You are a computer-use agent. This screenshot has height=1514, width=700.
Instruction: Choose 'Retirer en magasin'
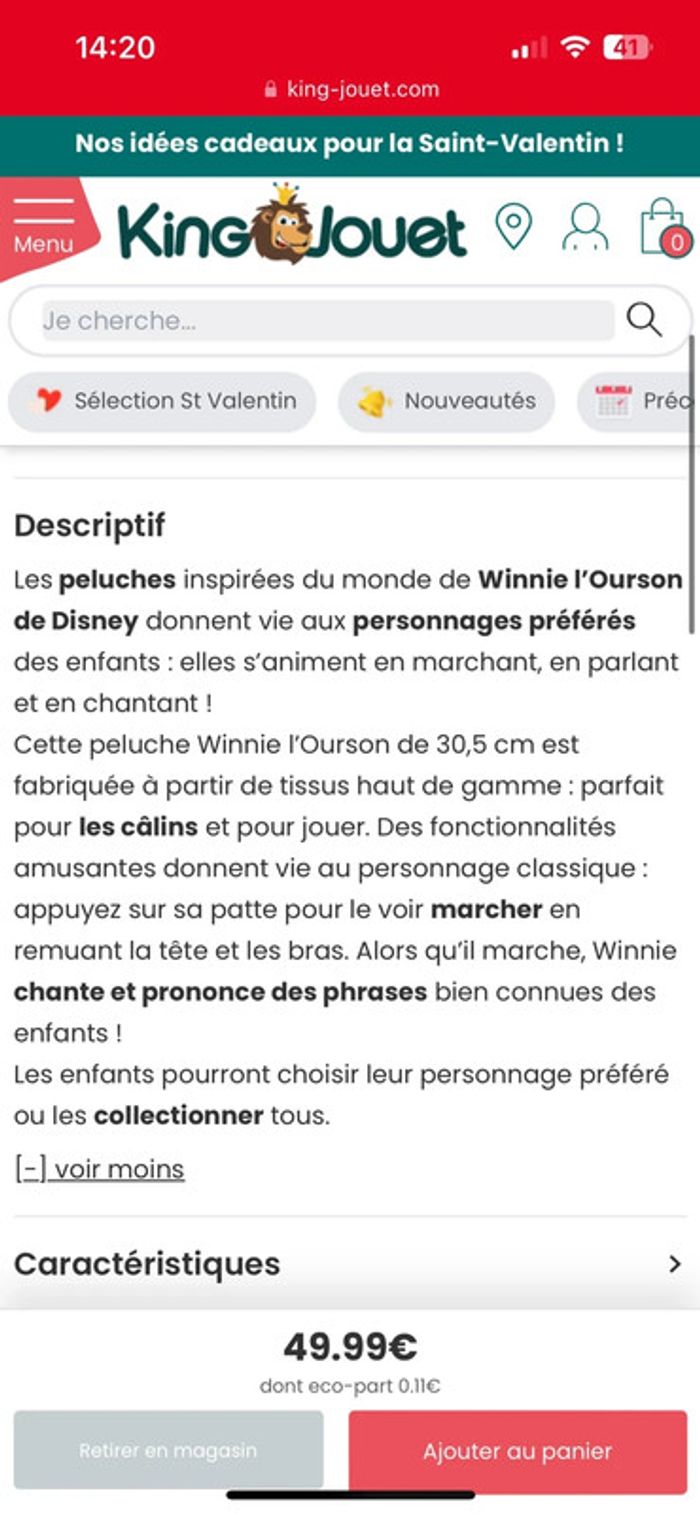click(x=168, y=1450)
